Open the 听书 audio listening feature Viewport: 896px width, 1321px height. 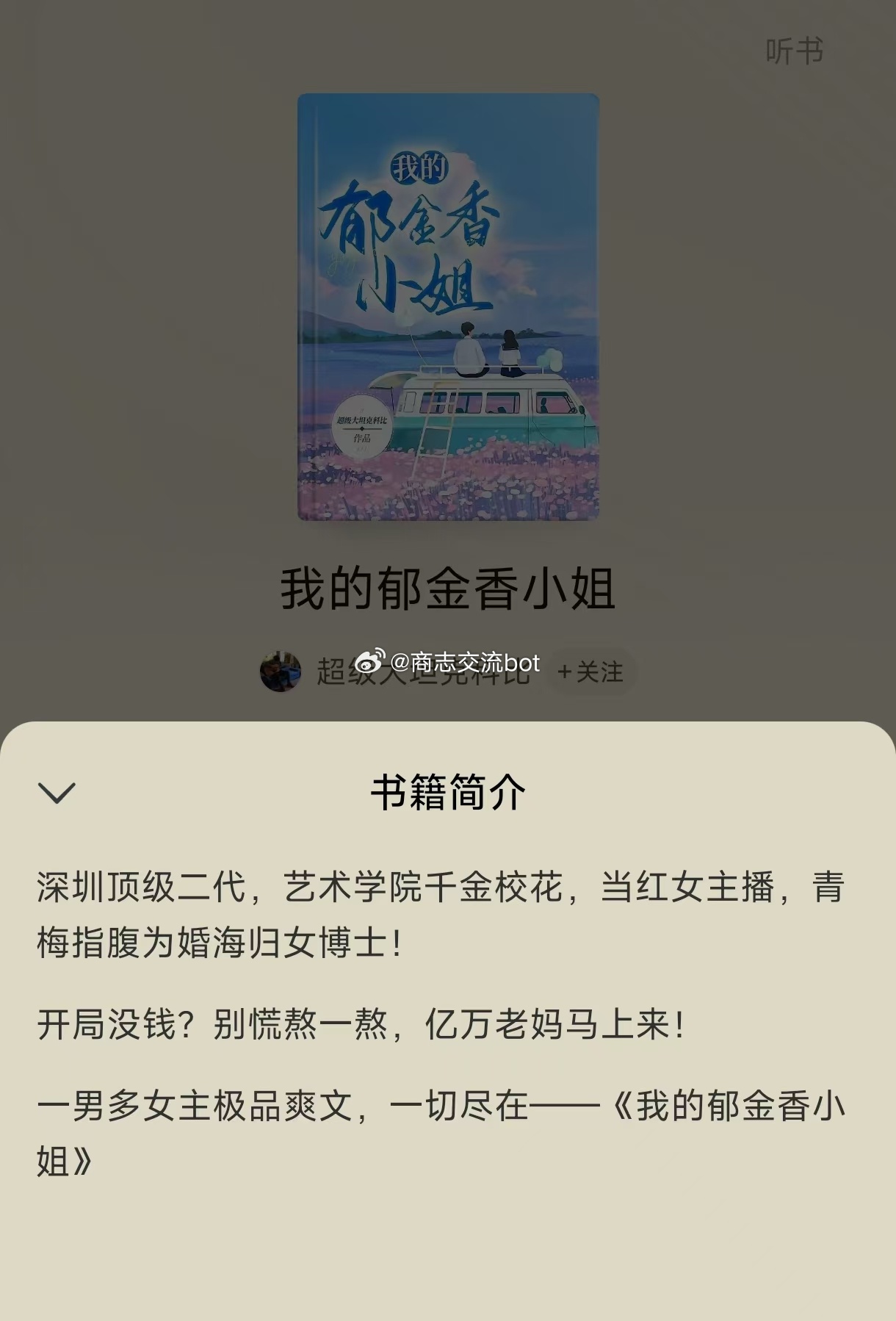[x=795, y=51]
